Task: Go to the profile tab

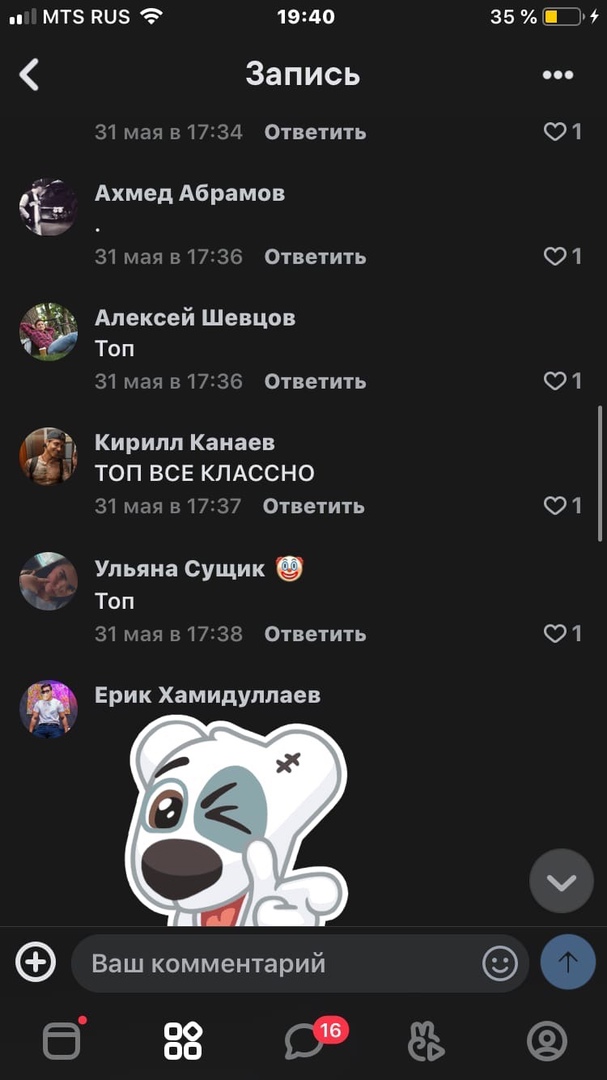Action: 546,1041
